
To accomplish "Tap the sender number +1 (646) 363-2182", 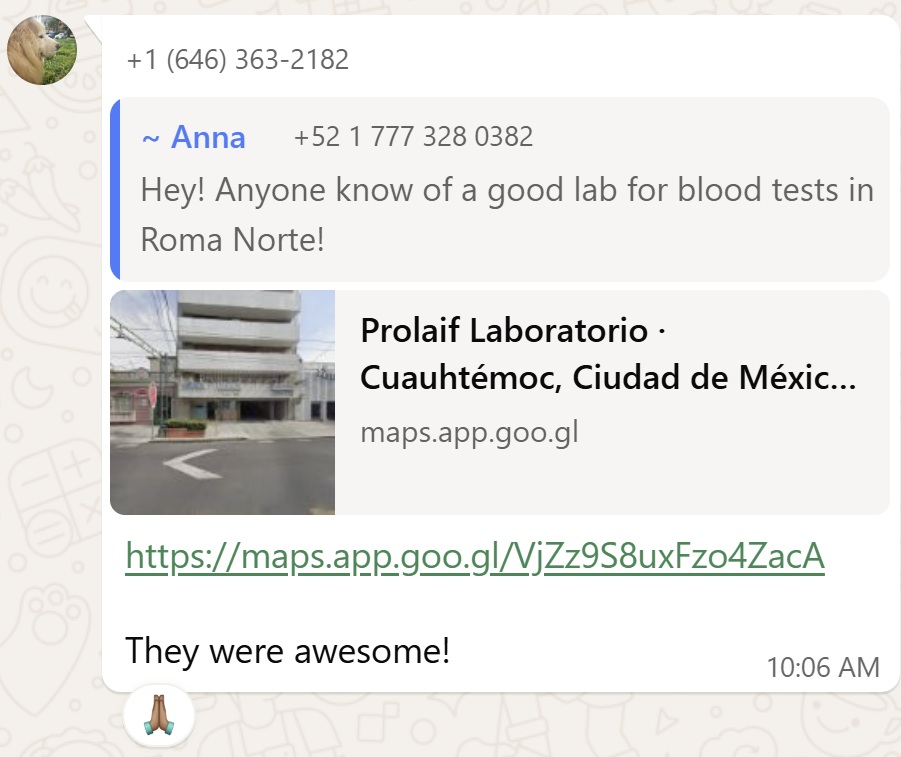I will click(238, 60).
